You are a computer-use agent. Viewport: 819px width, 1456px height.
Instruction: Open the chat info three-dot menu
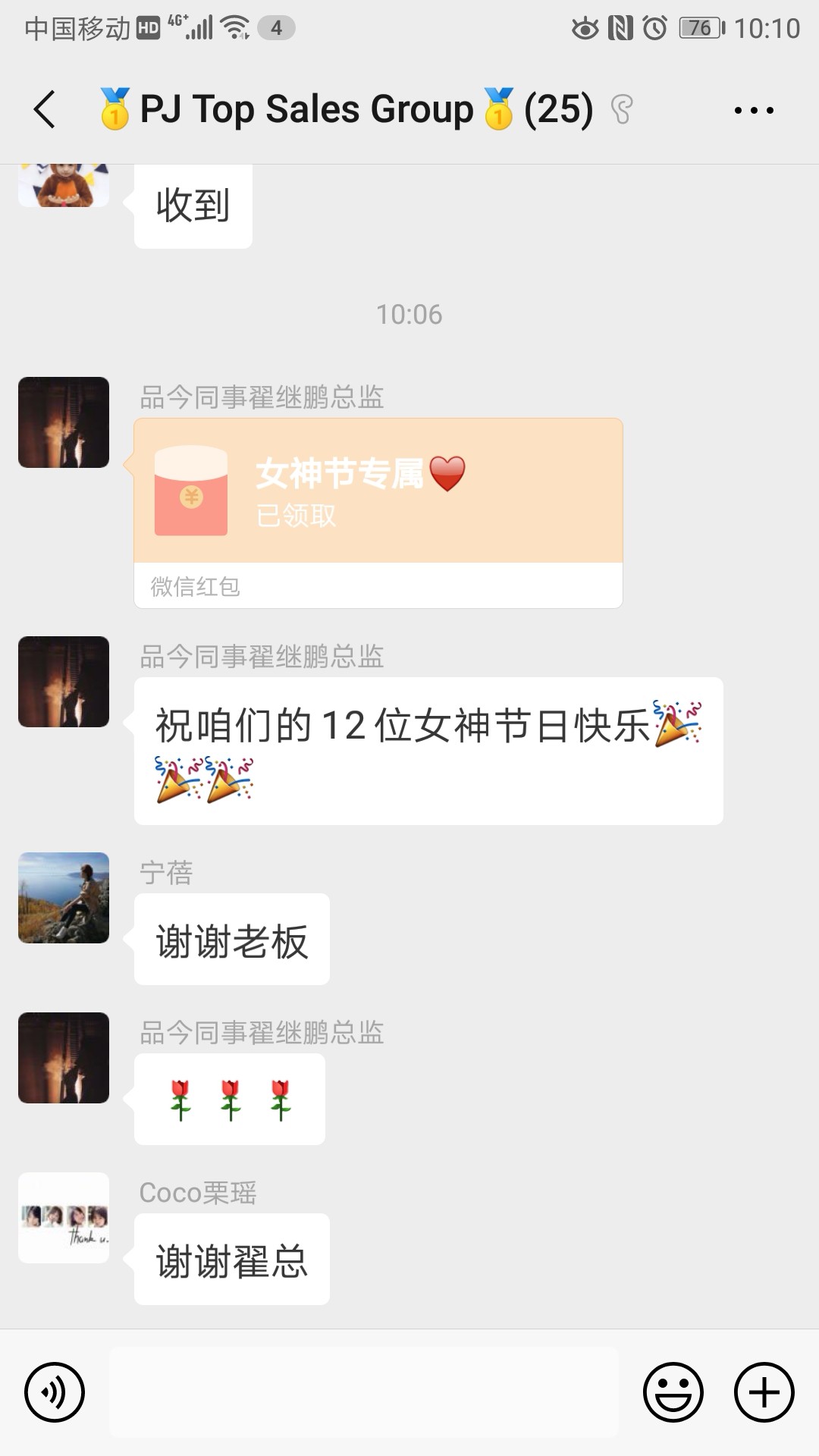pyautogui.click(x=754, y=111)
